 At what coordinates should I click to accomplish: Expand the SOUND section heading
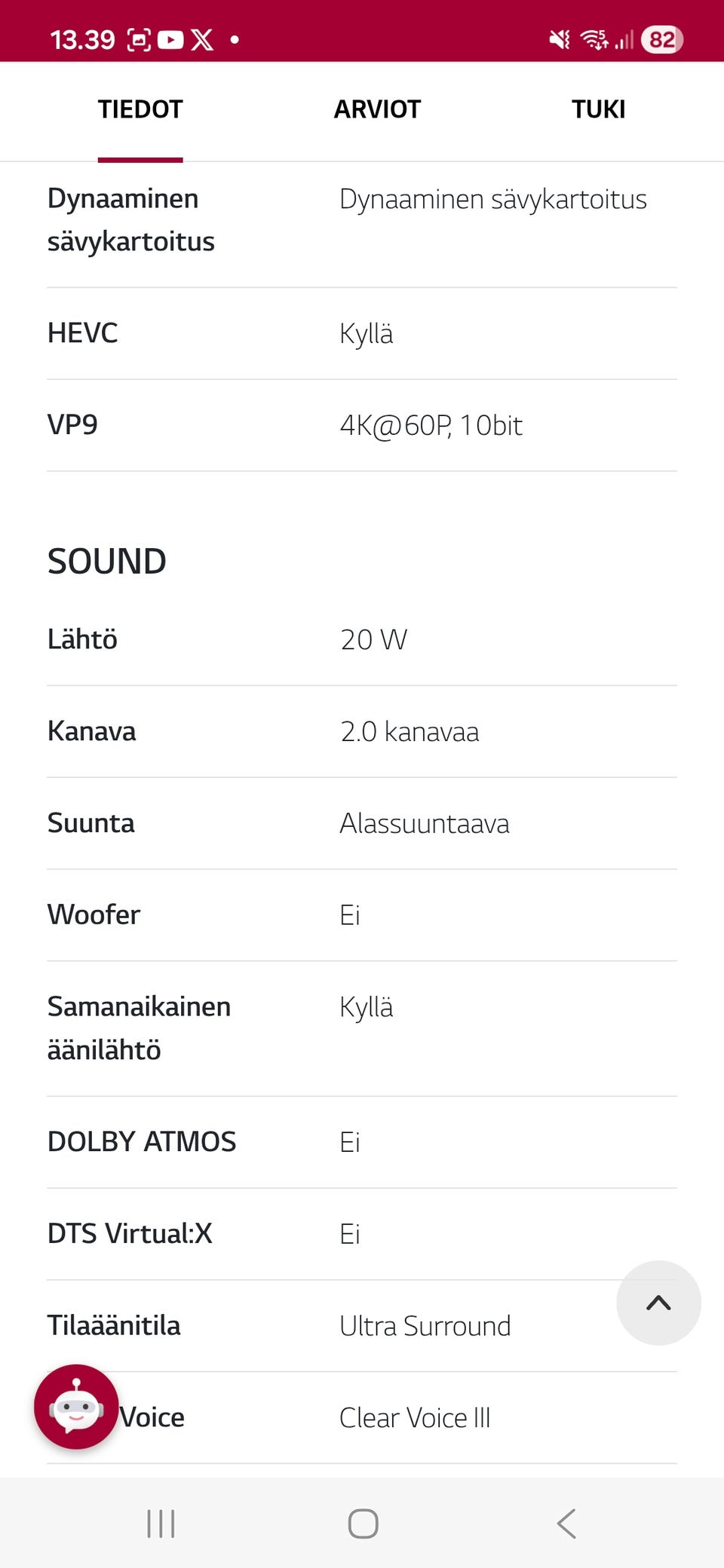[x=106, y=560]
